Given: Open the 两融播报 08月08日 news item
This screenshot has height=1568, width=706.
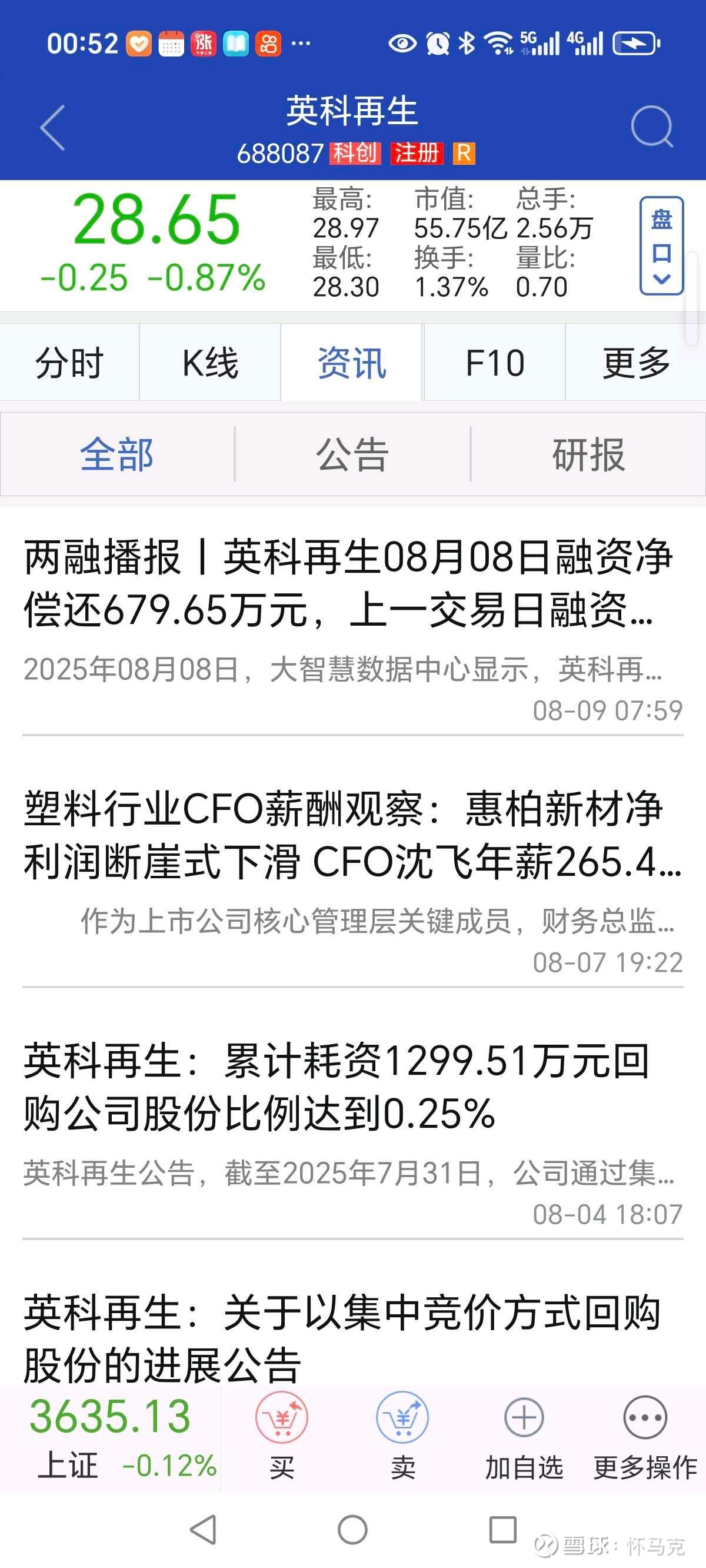Looking at the screenshot, I should (353, 628).
